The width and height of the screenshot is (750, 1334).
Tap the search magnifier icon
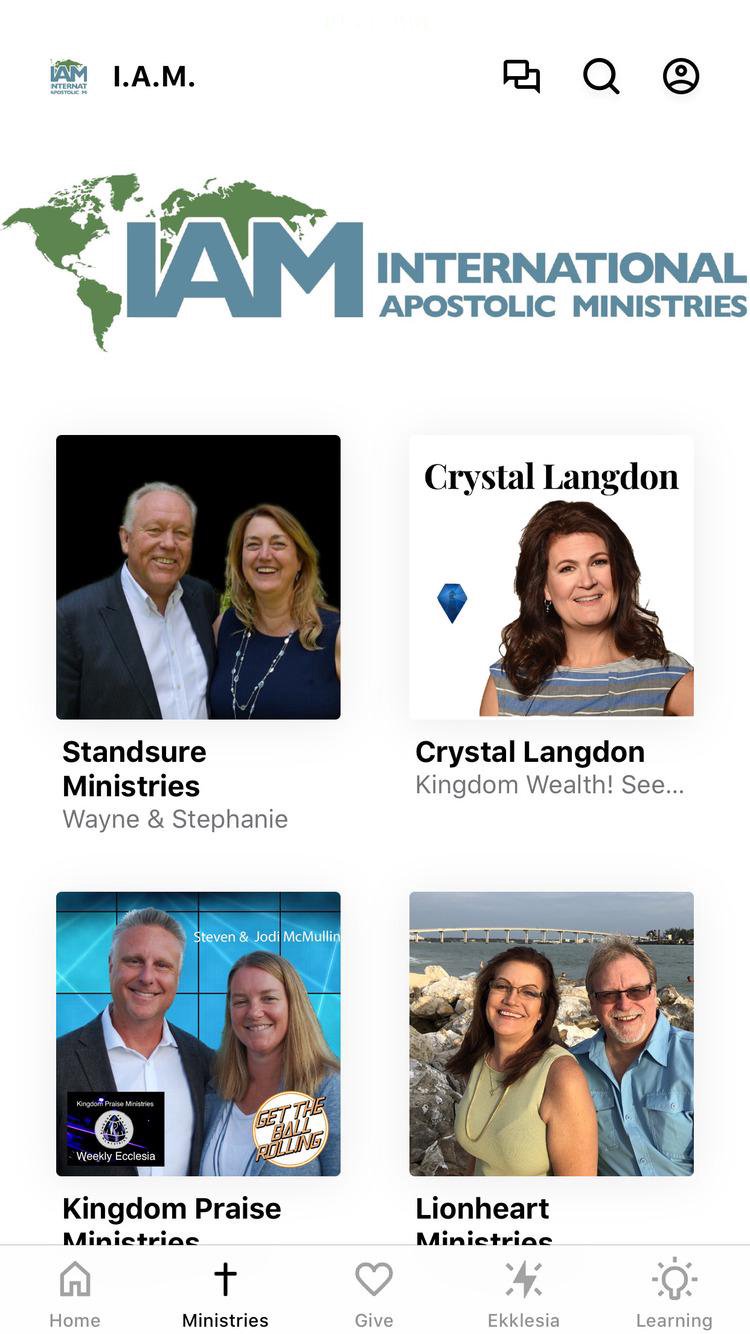coord(601,76)
